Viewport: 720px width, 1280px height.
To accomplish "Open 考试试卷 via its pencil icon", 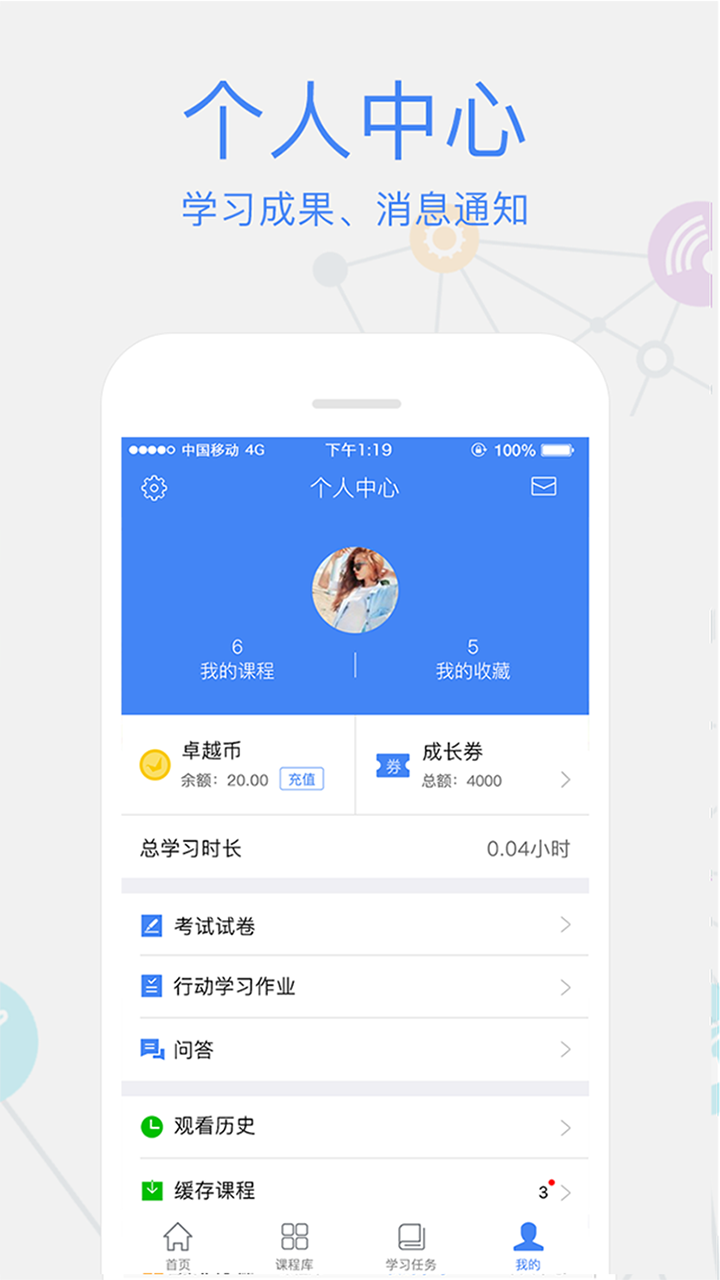I will 150,925.
